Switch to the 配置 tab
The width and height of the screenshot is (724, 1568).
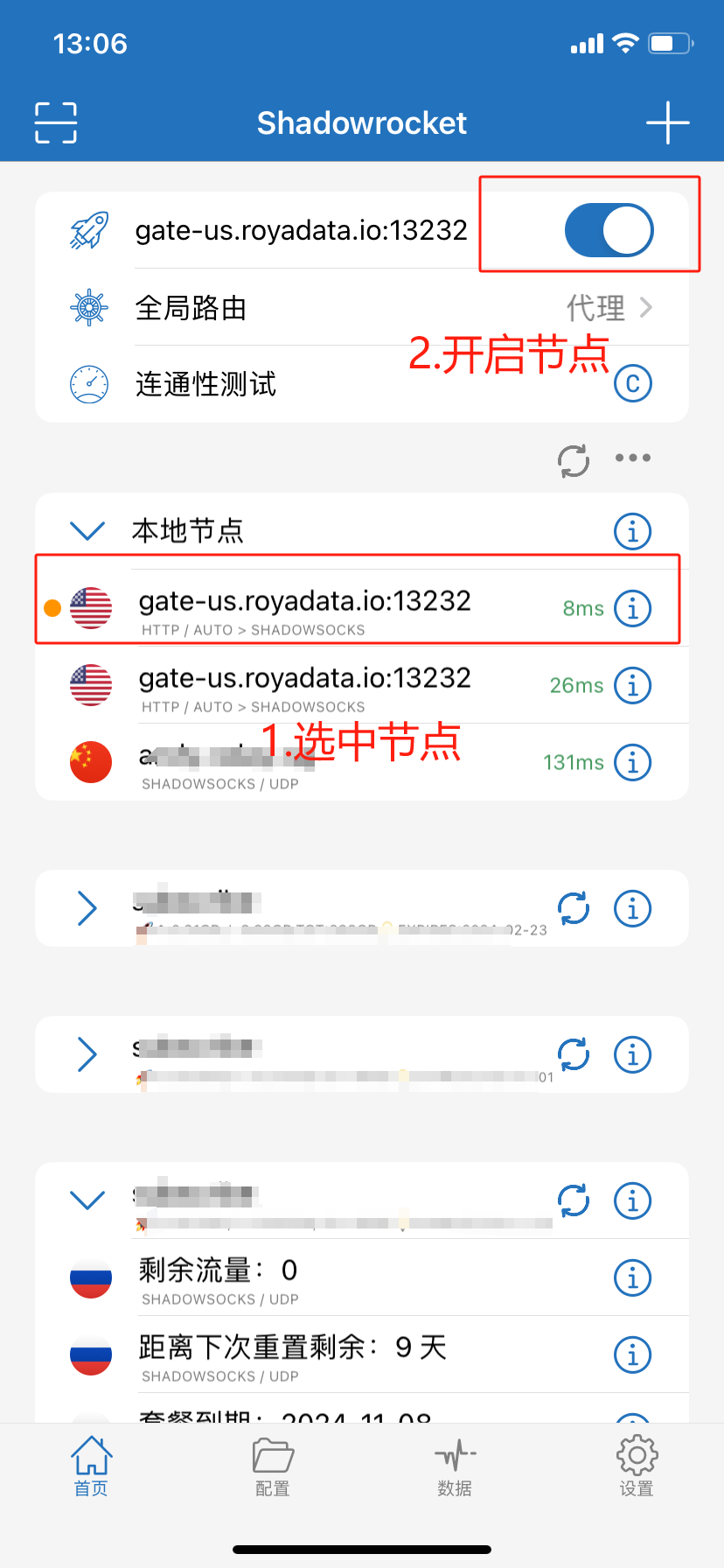[x=273, y=1466]
